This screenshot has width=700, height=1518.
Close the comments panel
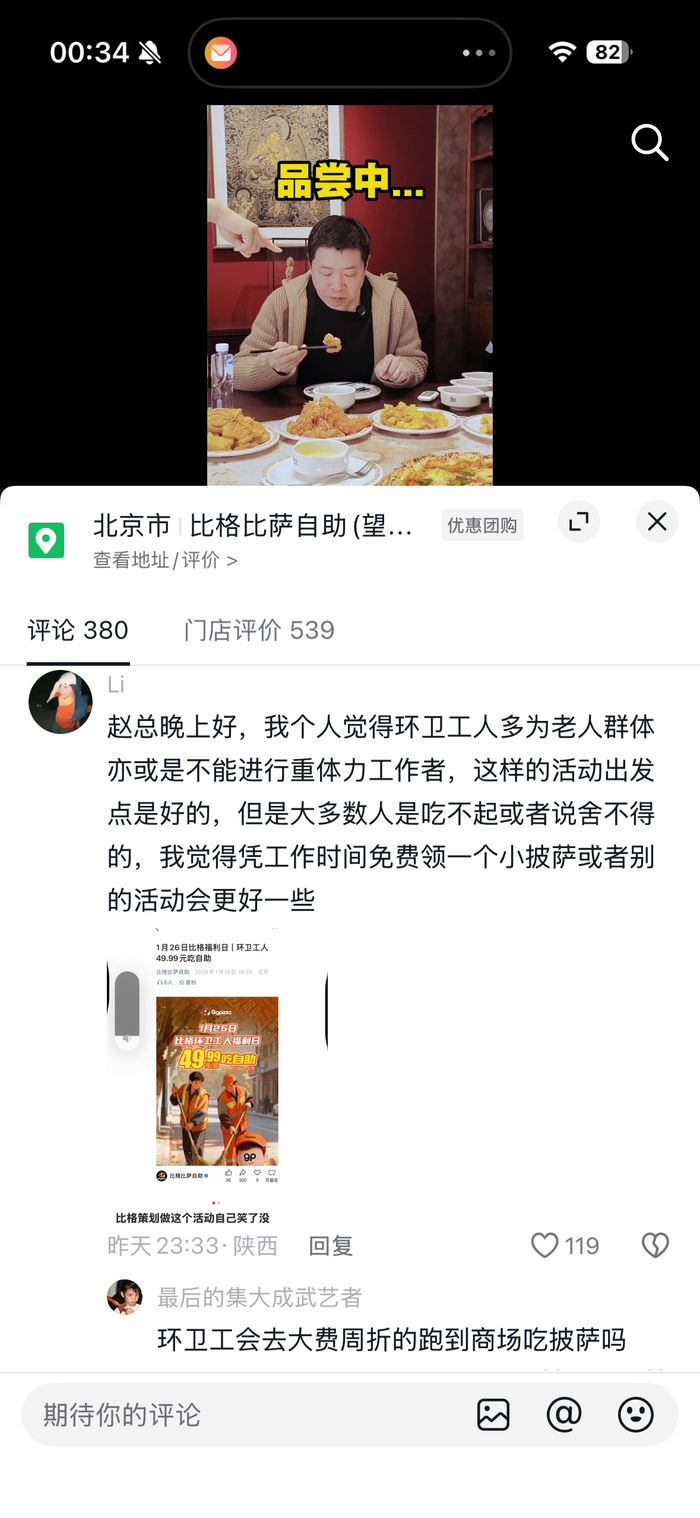657,522
